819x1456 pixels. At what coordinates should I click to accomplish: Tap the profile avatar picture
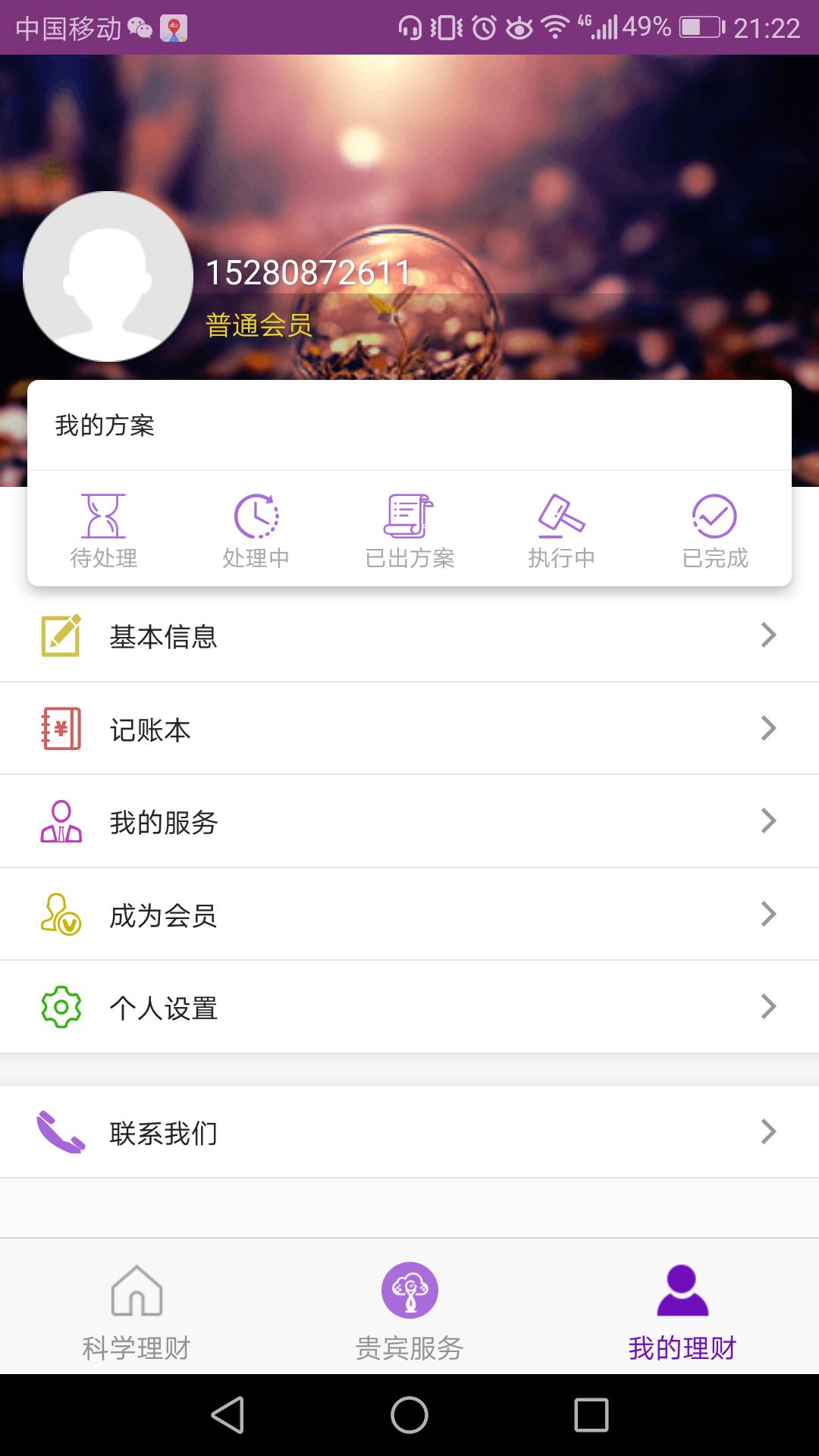click(108, 276)
